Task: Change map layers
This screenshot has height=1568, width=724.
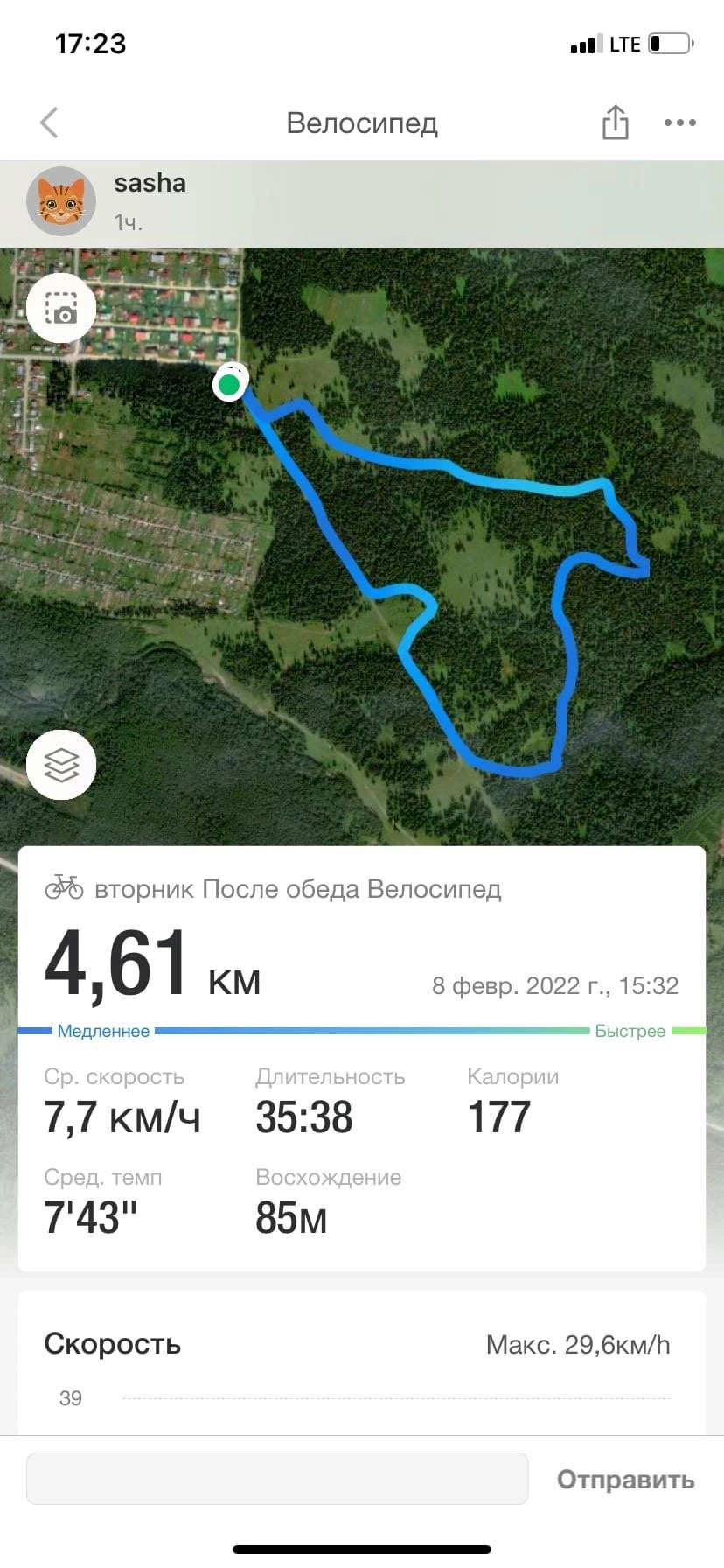Action: point(61,765)
